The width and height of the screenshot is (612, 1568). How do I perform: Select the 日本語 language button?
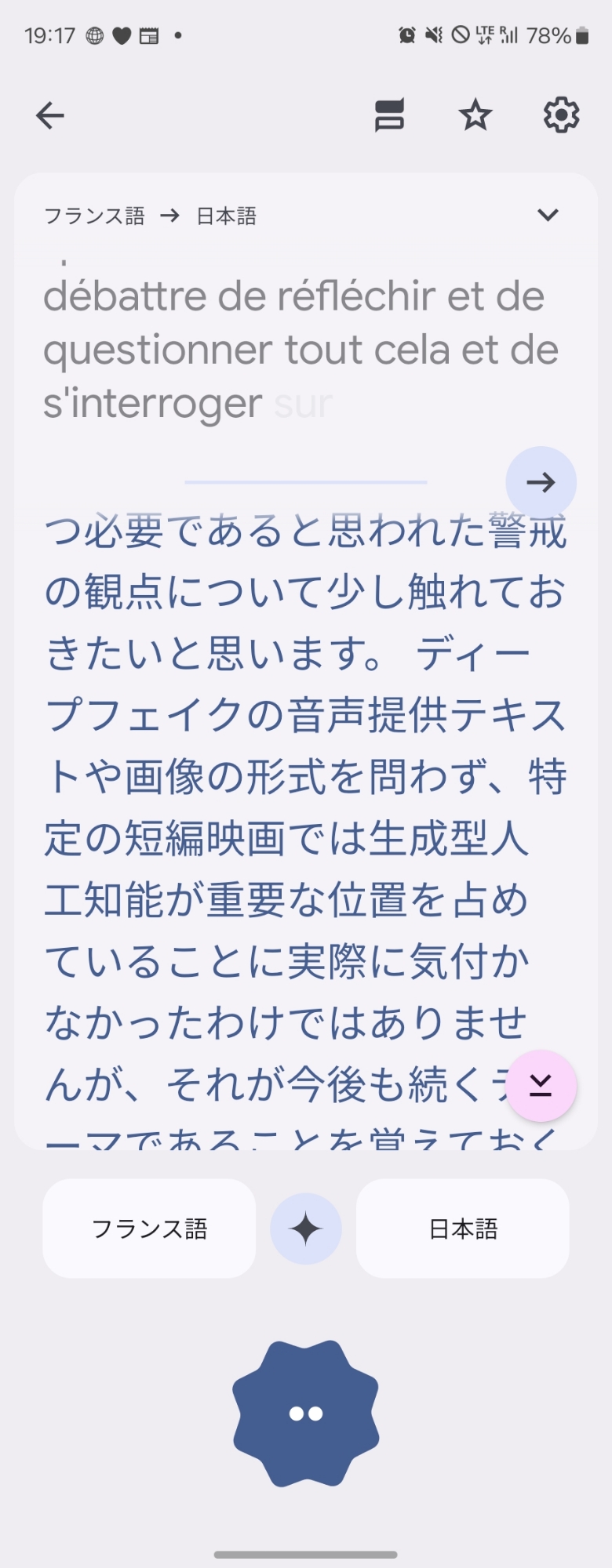click(x=463, y=1229)
